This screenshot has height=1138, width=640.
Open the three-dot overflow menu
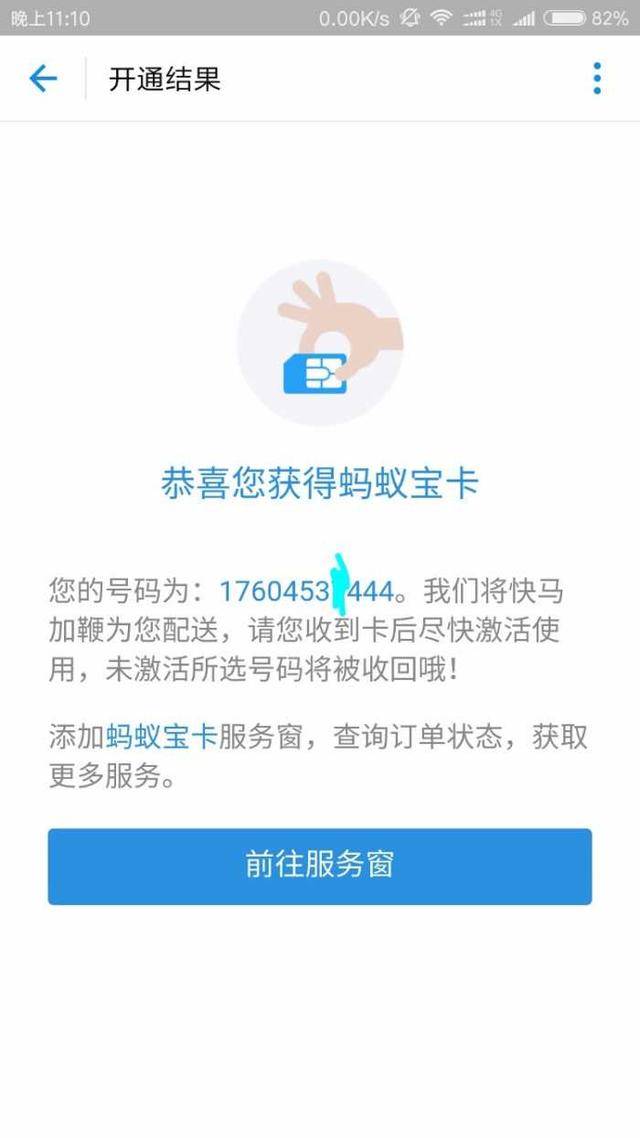coord(597,78)
